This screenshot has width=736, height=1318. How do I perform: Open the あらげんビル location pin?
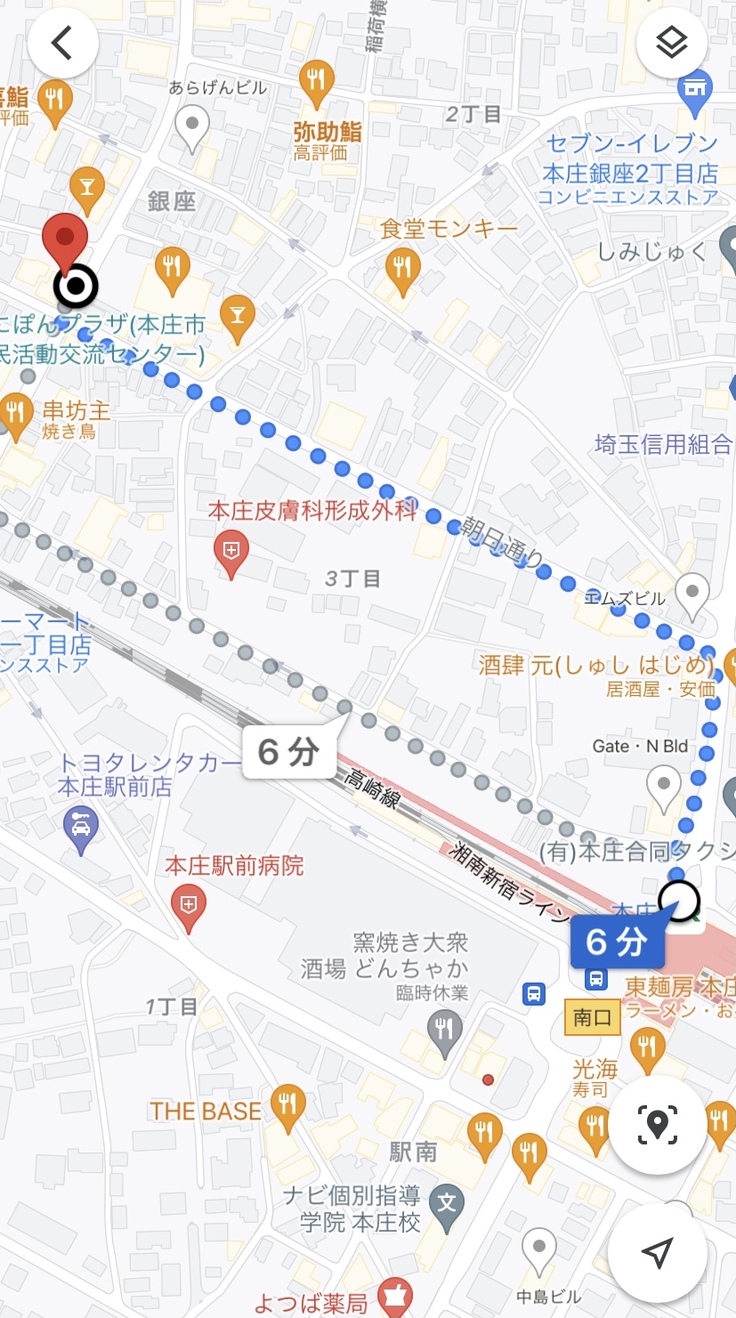(x=191, y=126)
